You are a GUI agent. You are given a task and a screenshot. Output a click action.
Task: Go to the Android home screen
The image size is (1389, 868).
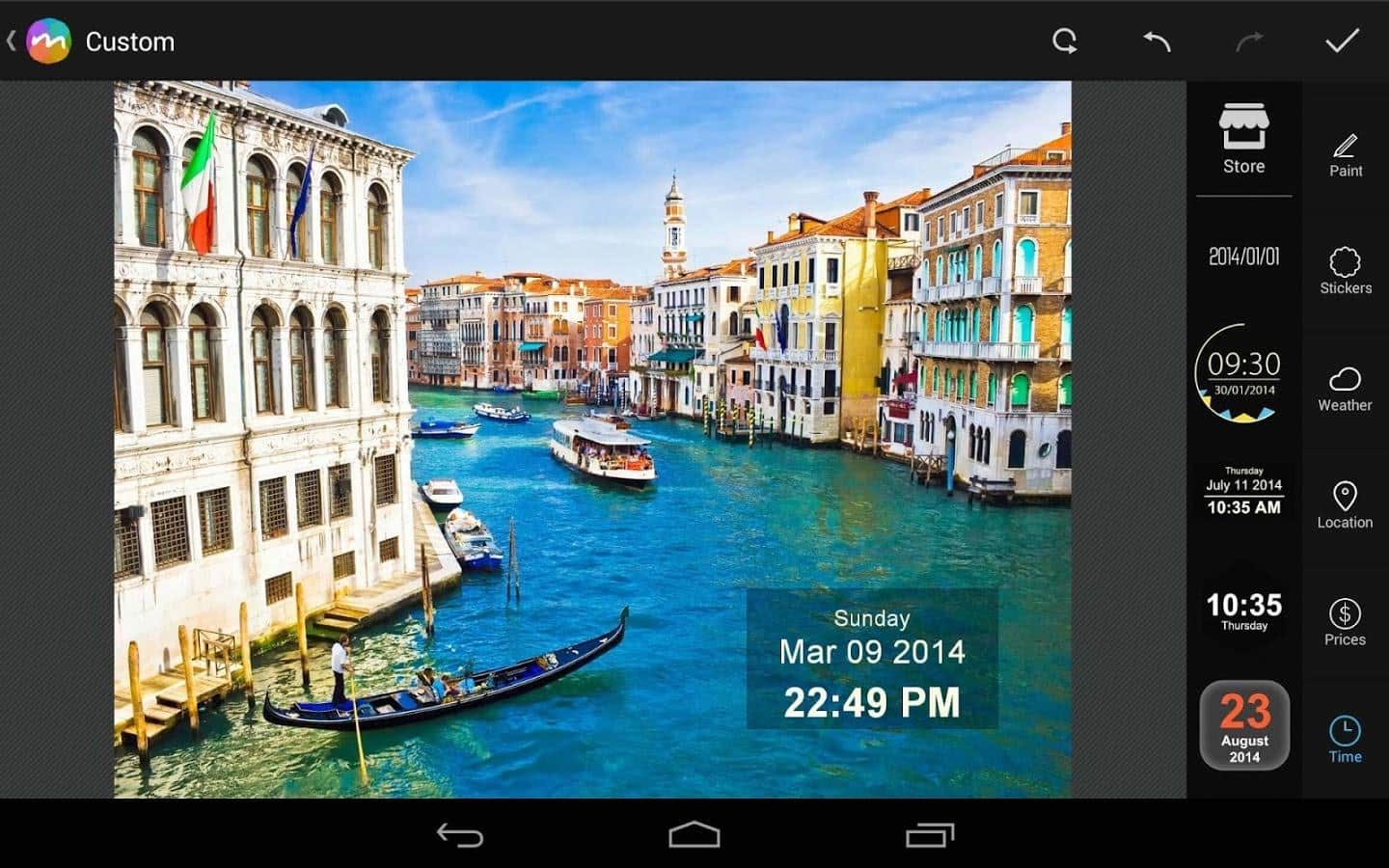694,834
